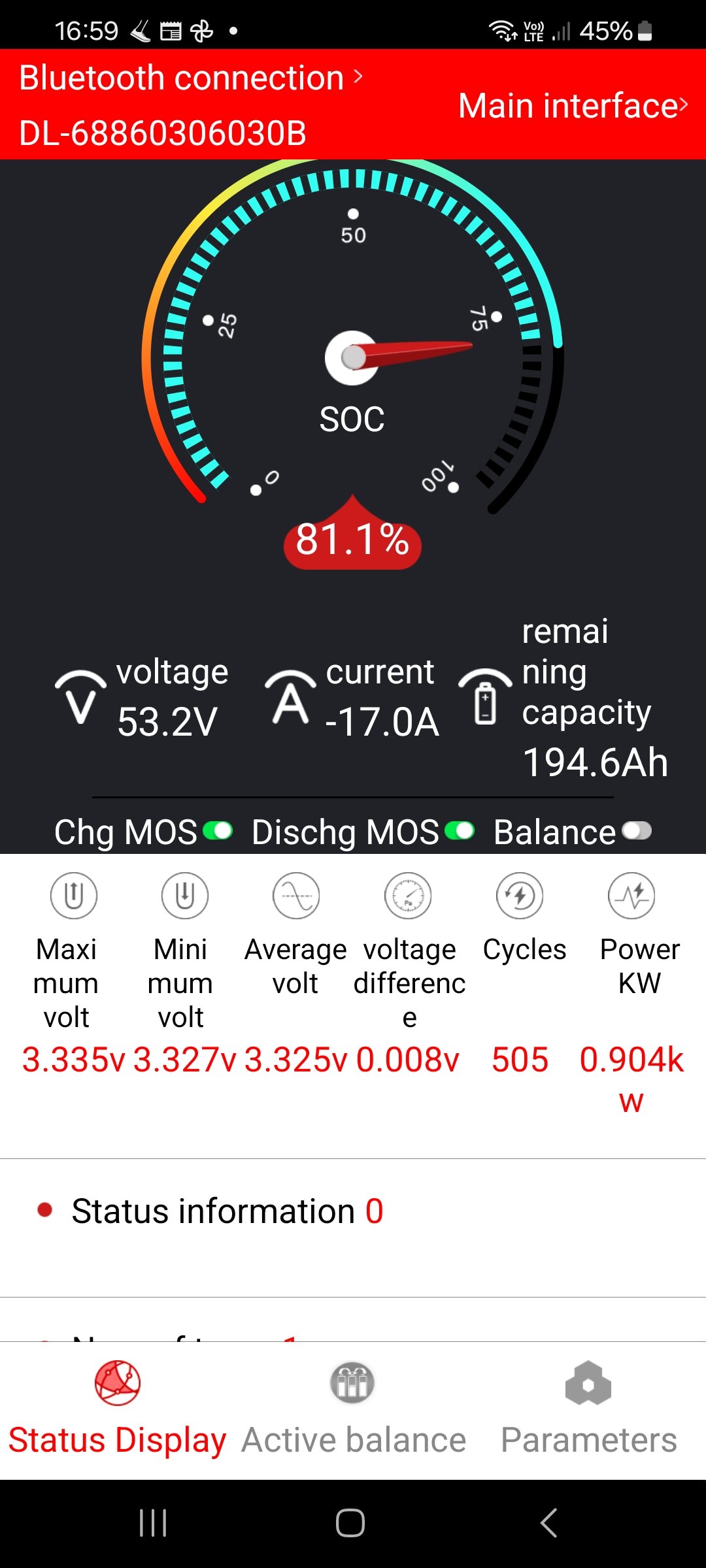This screenshot has width=706, height=1568.
Task: Switch to the Active balance tab
Action: (353, 1410)
